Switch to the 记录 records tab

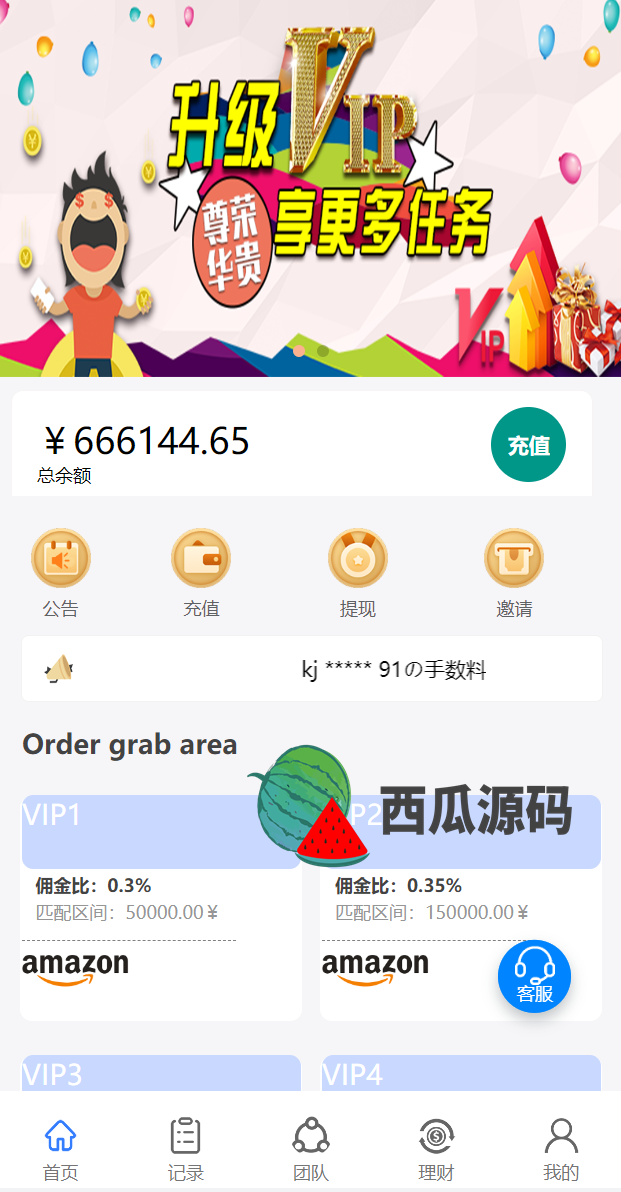(186, 1148)
